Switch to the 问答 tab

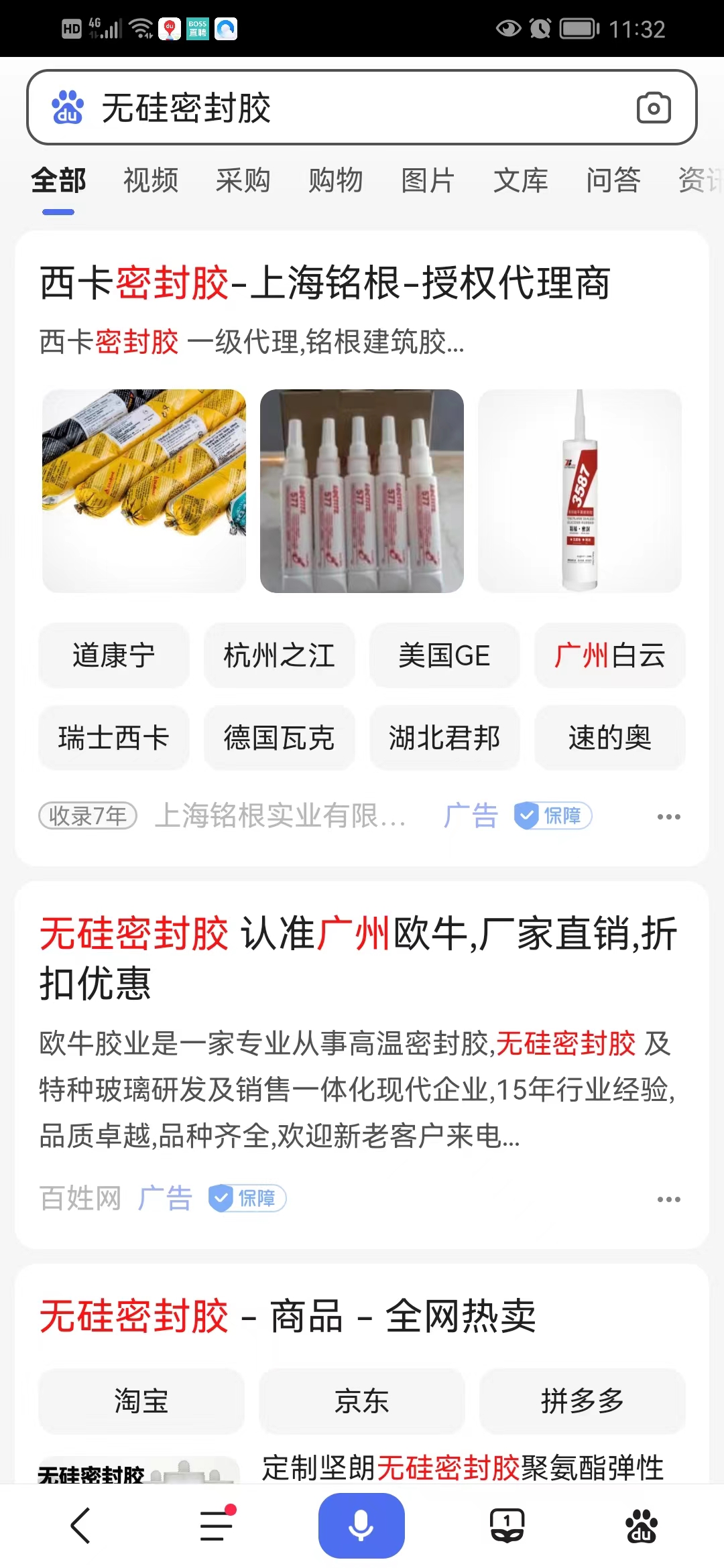pos(613,180)
